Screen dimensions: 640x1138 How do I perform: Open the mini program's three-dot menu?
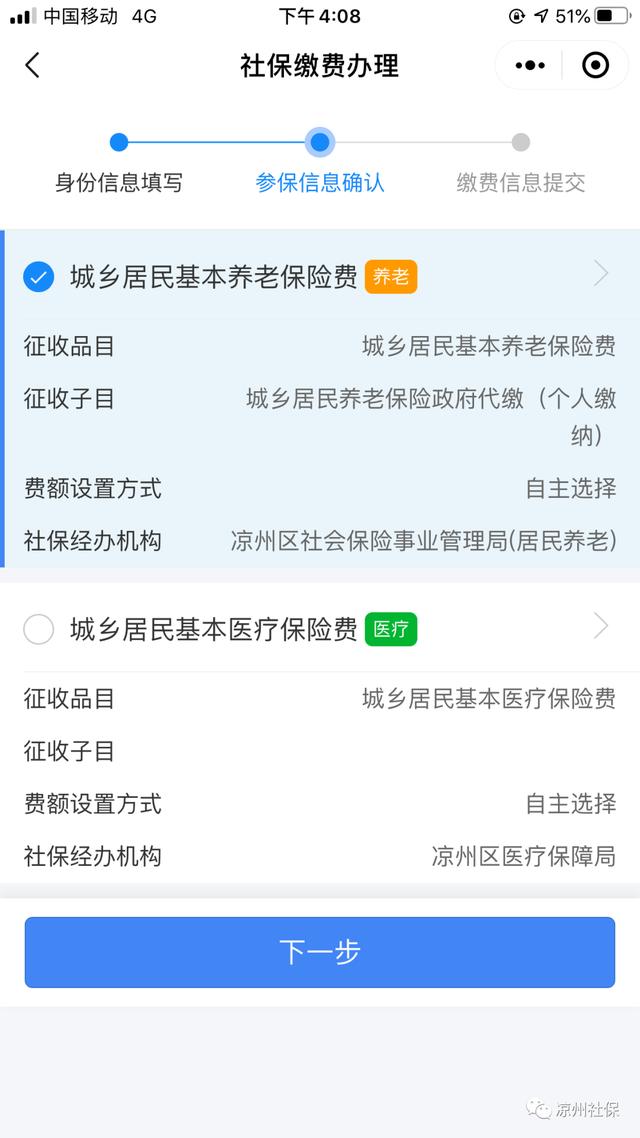coord(530,66)
